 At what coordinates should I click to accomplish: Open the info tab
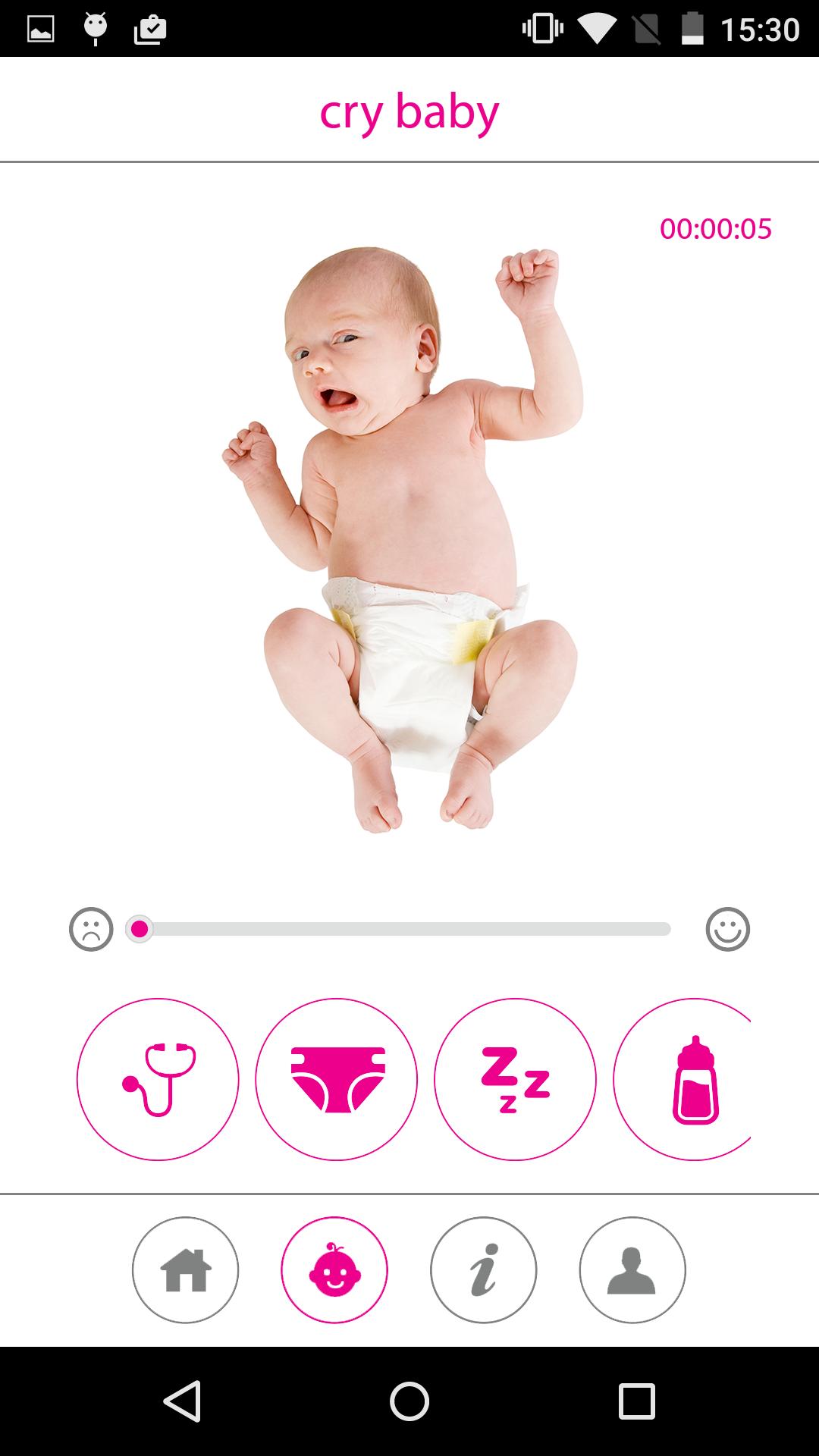(x=483, y=1270)
